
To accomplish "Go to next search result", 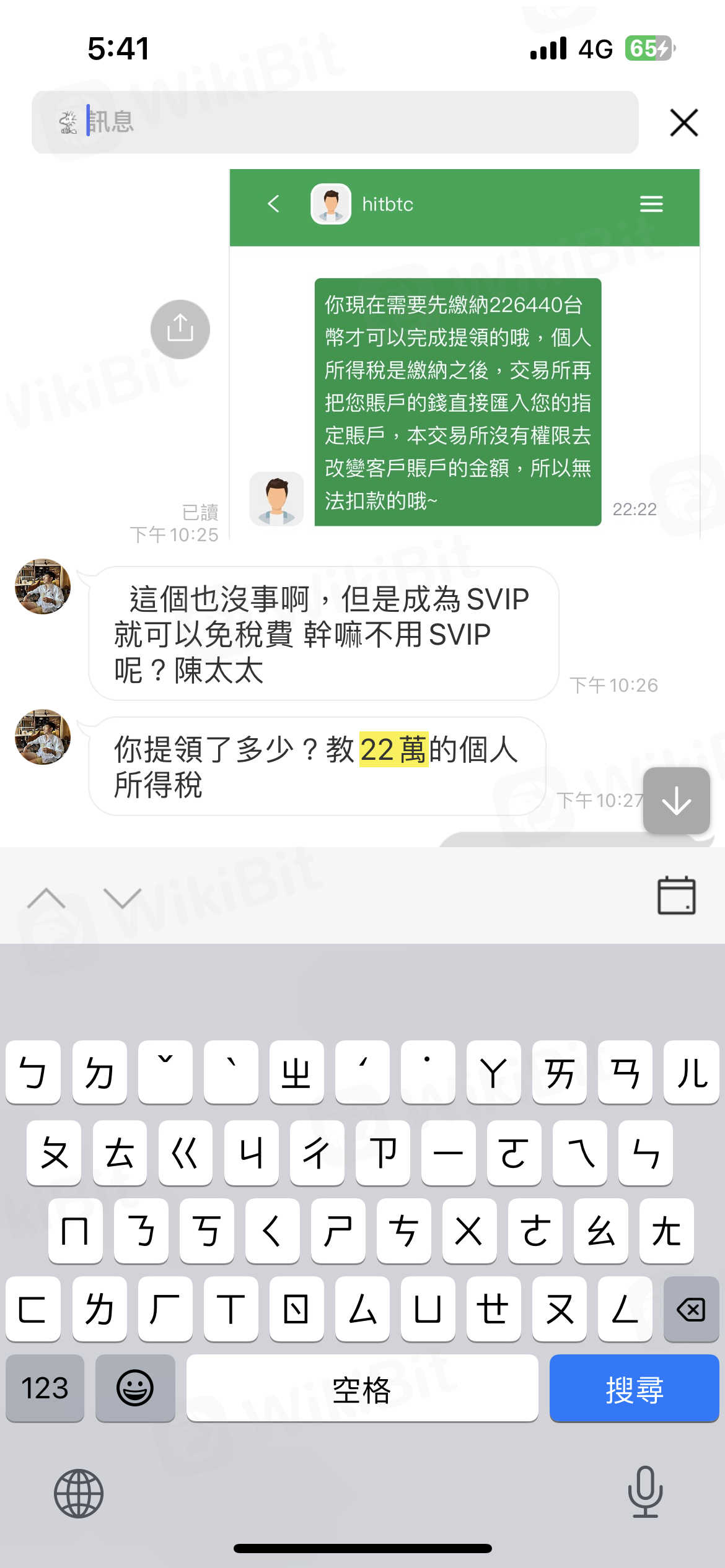I will (x=122, y=898).
